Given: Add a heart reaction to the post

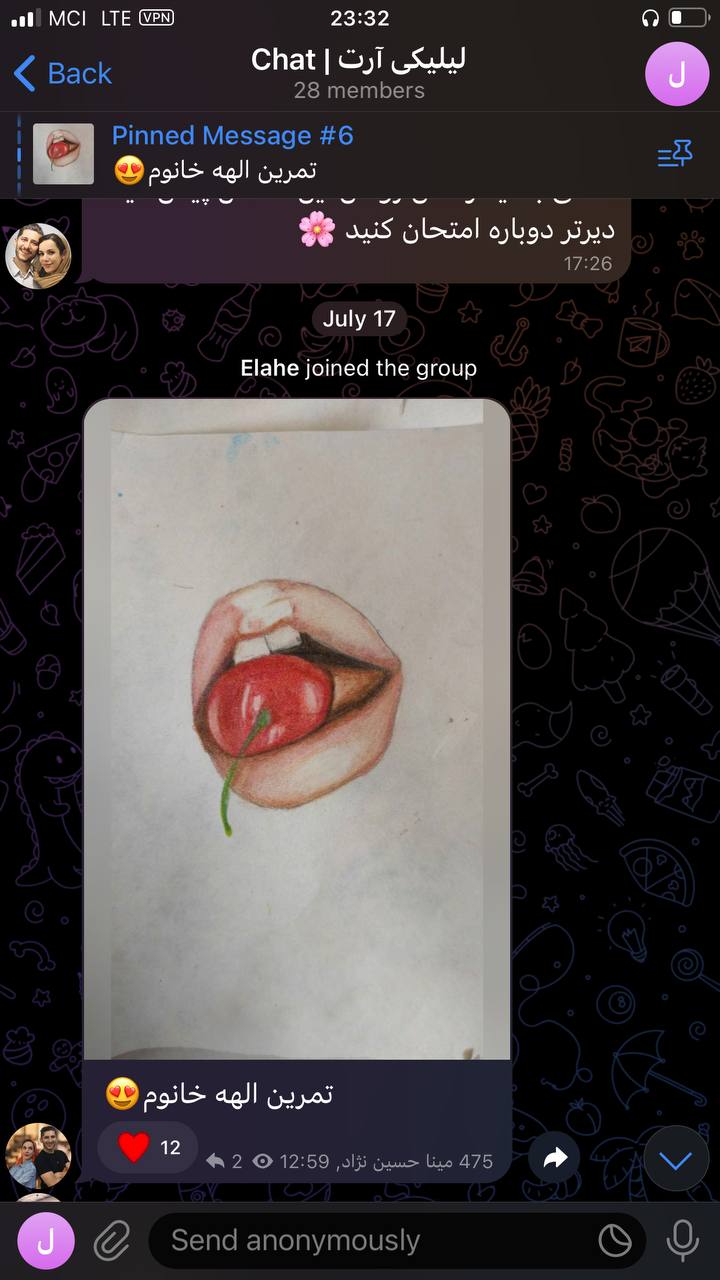Looking at the screenshot, I should (148, 1148).
